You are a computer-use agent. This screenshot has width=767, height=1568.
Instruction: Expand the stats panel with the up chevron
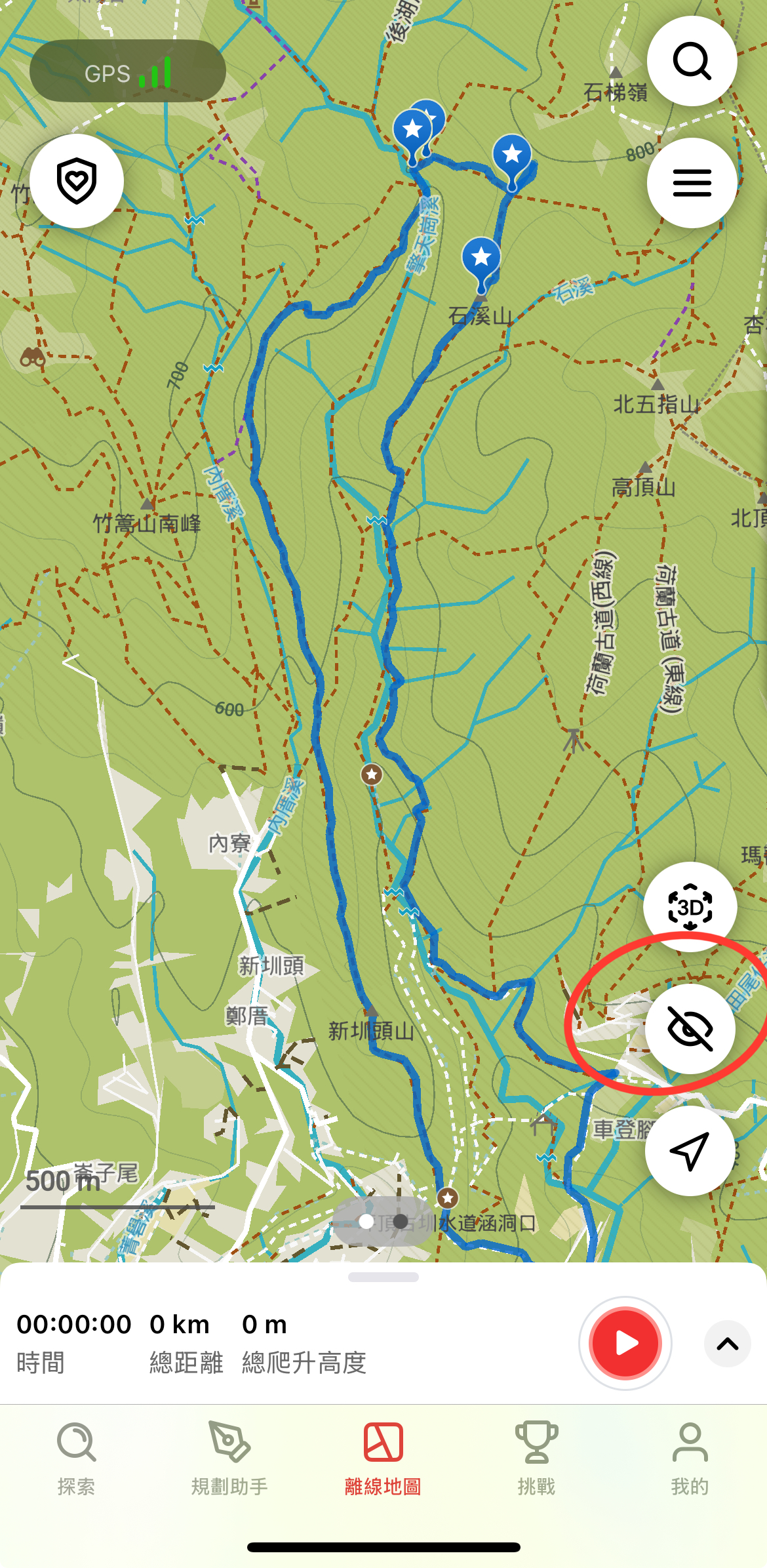click(727, 1344)
